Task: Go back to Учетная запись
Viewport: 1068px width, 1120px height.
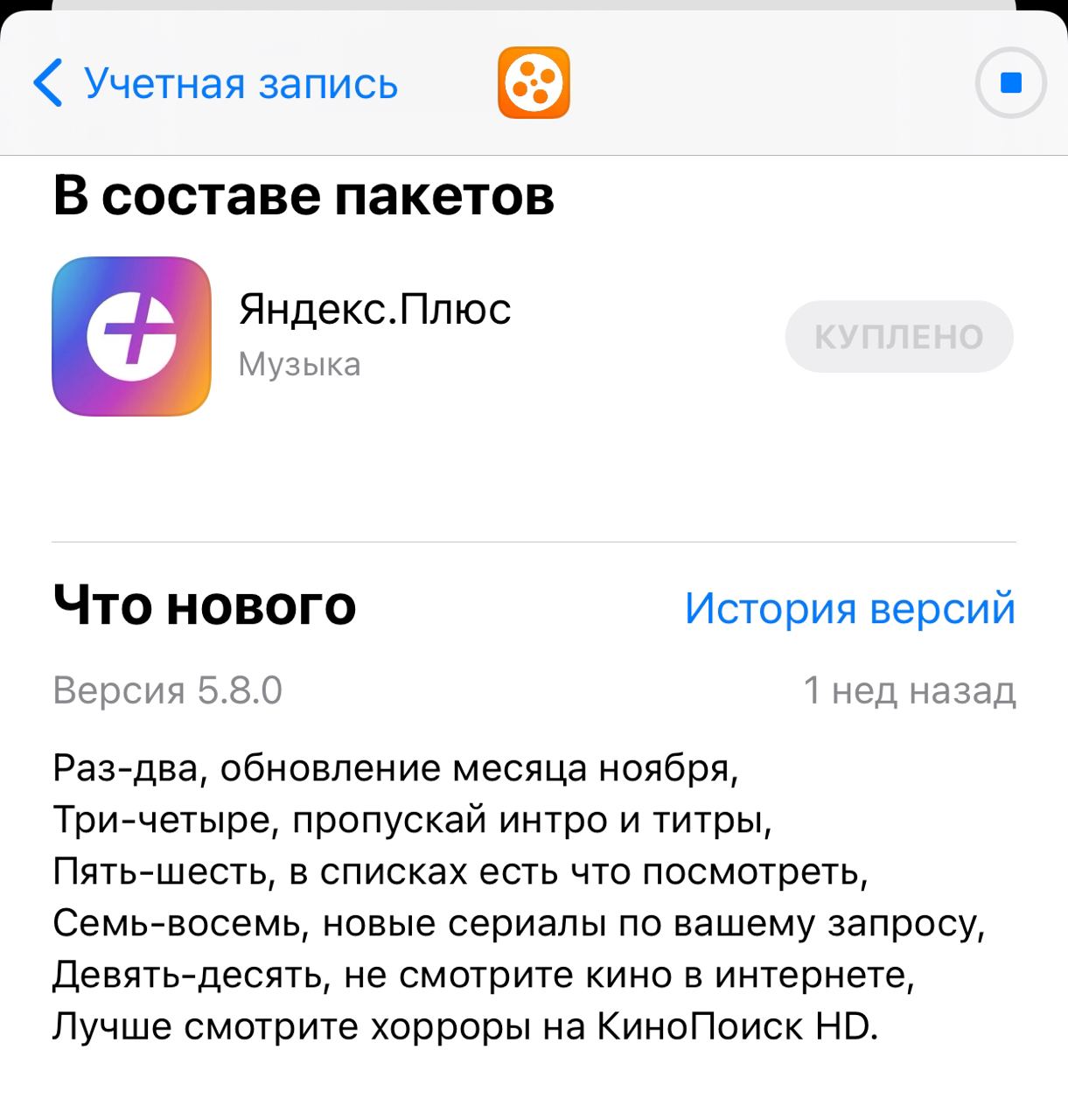Action: pyautogui.click(x=214, y=84)
